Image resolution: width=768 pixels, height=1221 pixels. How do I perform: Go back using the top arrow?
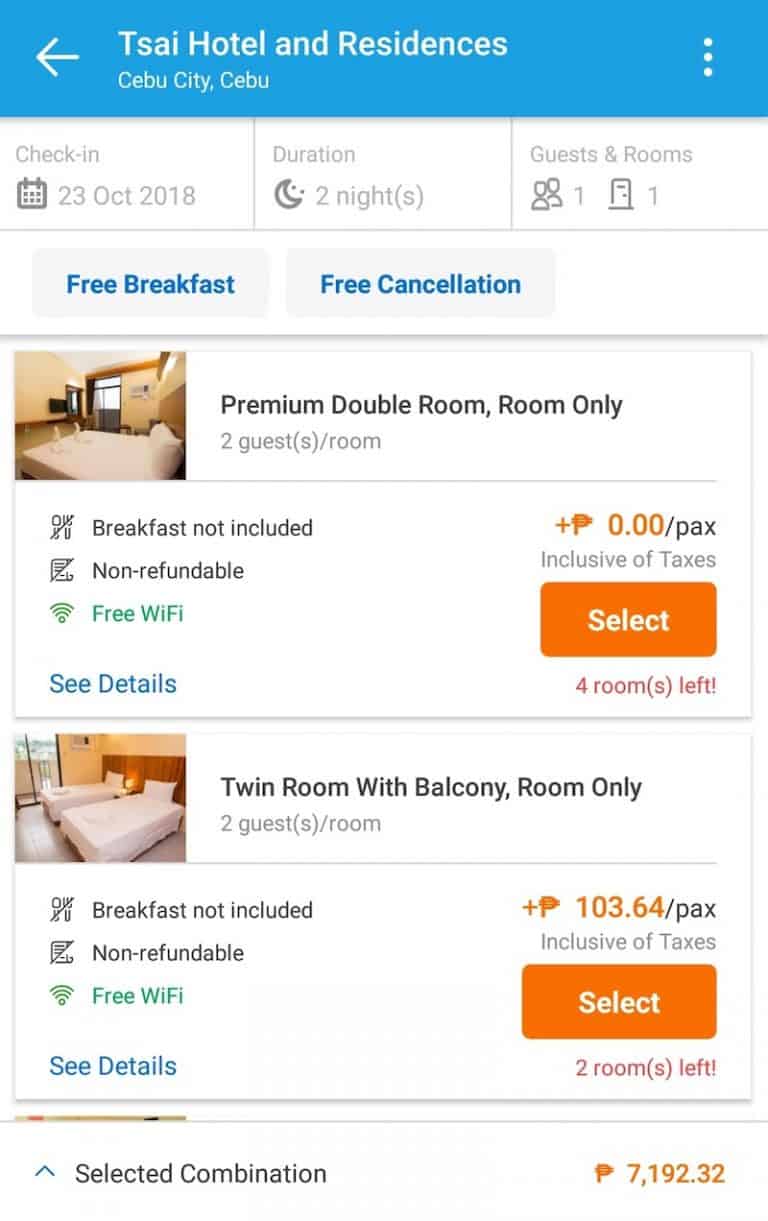coord(57,58)
